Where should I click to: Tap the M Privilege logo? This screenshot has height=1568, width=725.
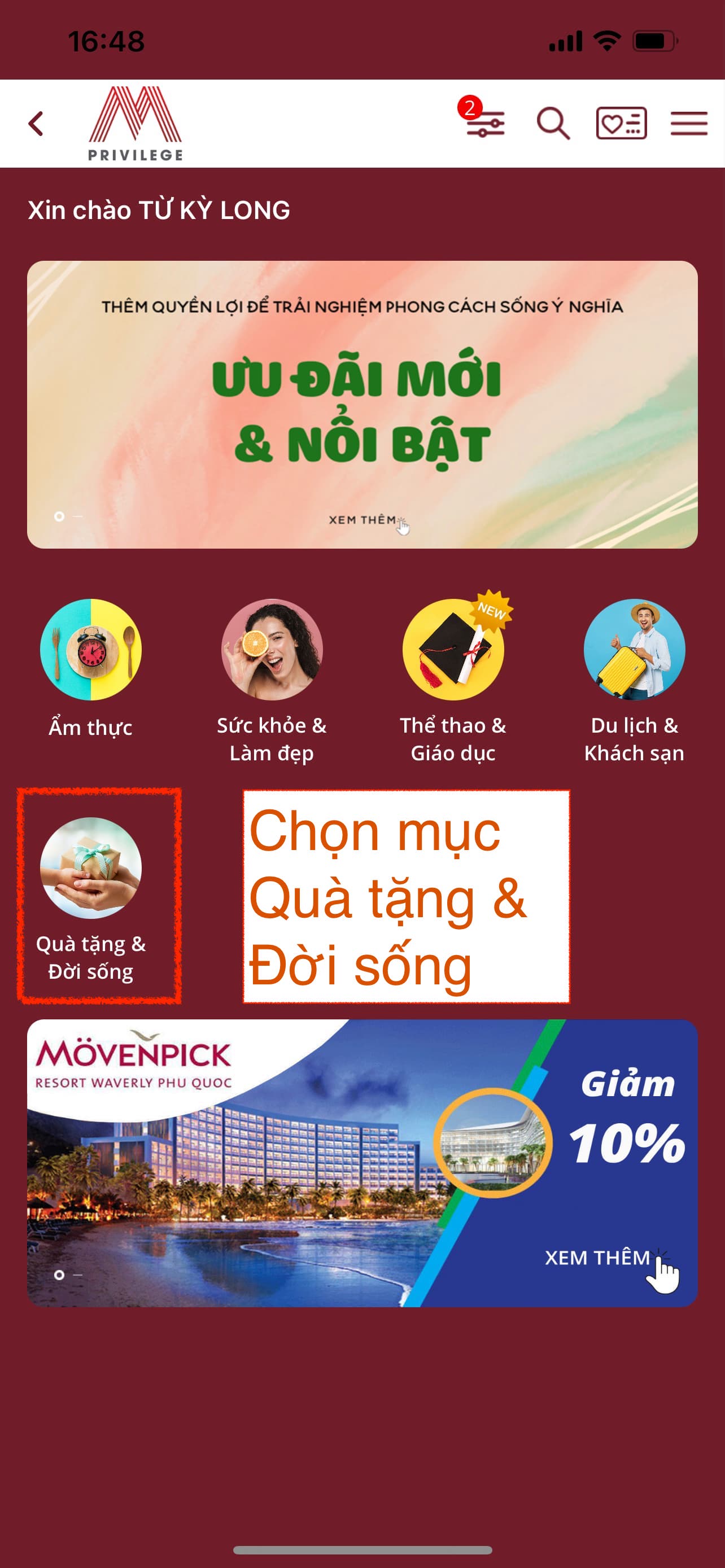point(135,122)
